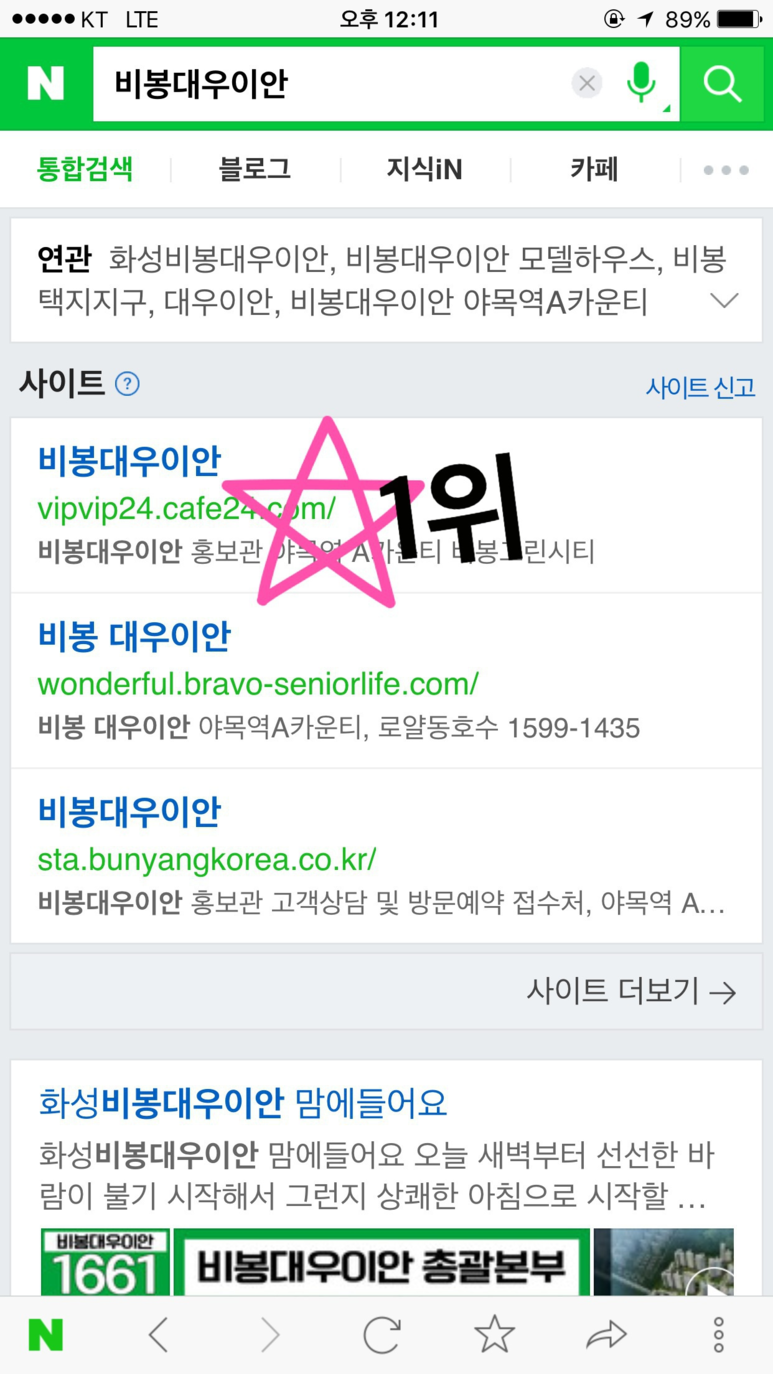Reload the page with refresh icon
Image resolution: width=773 pixels, height=1374 pixels.
click(x=382, y=1334)
